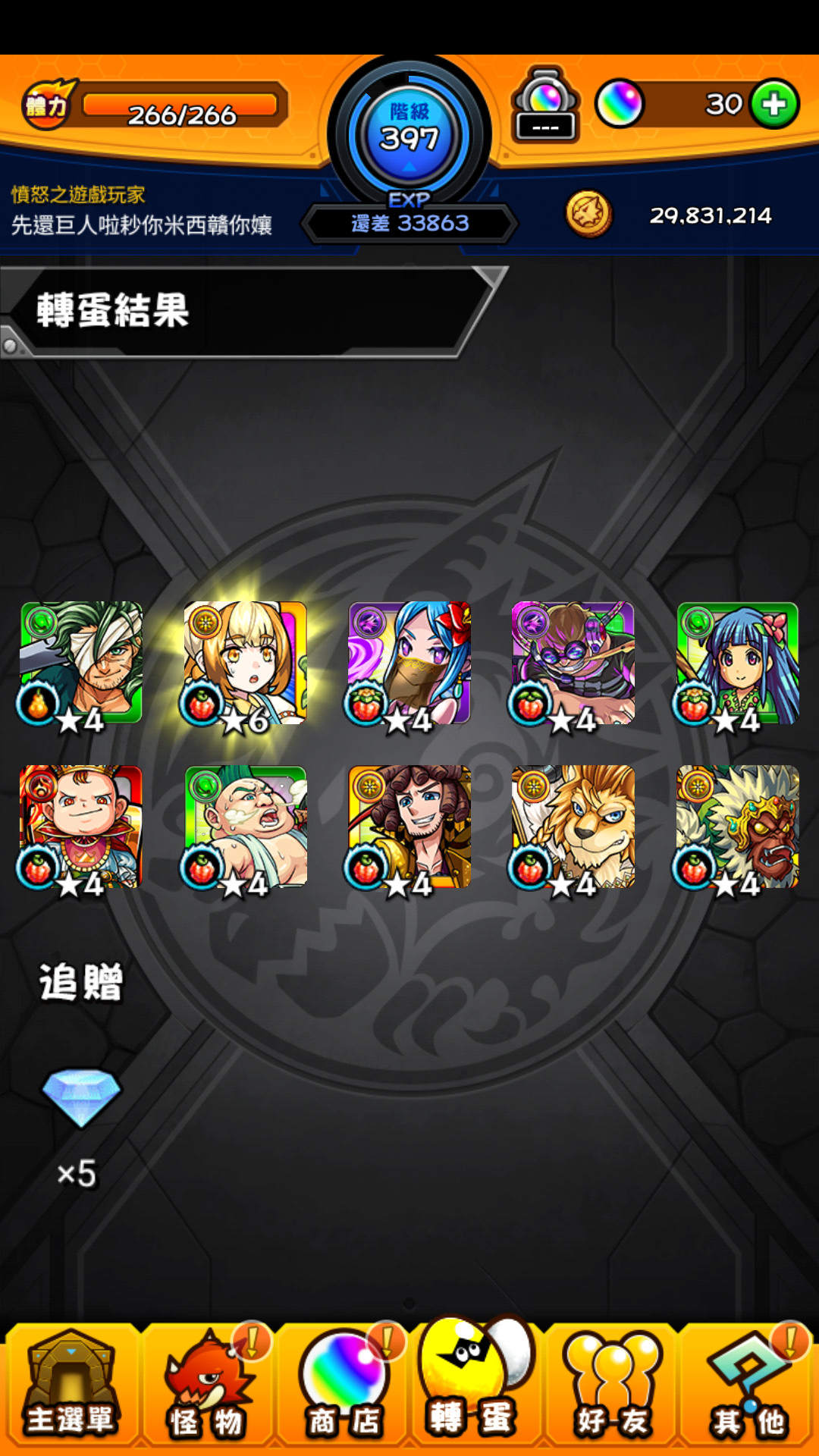Open the green-mohawk sumo monster
Image resolution: width=819 pixels, height=1456 pixels.
click(245, 827)
